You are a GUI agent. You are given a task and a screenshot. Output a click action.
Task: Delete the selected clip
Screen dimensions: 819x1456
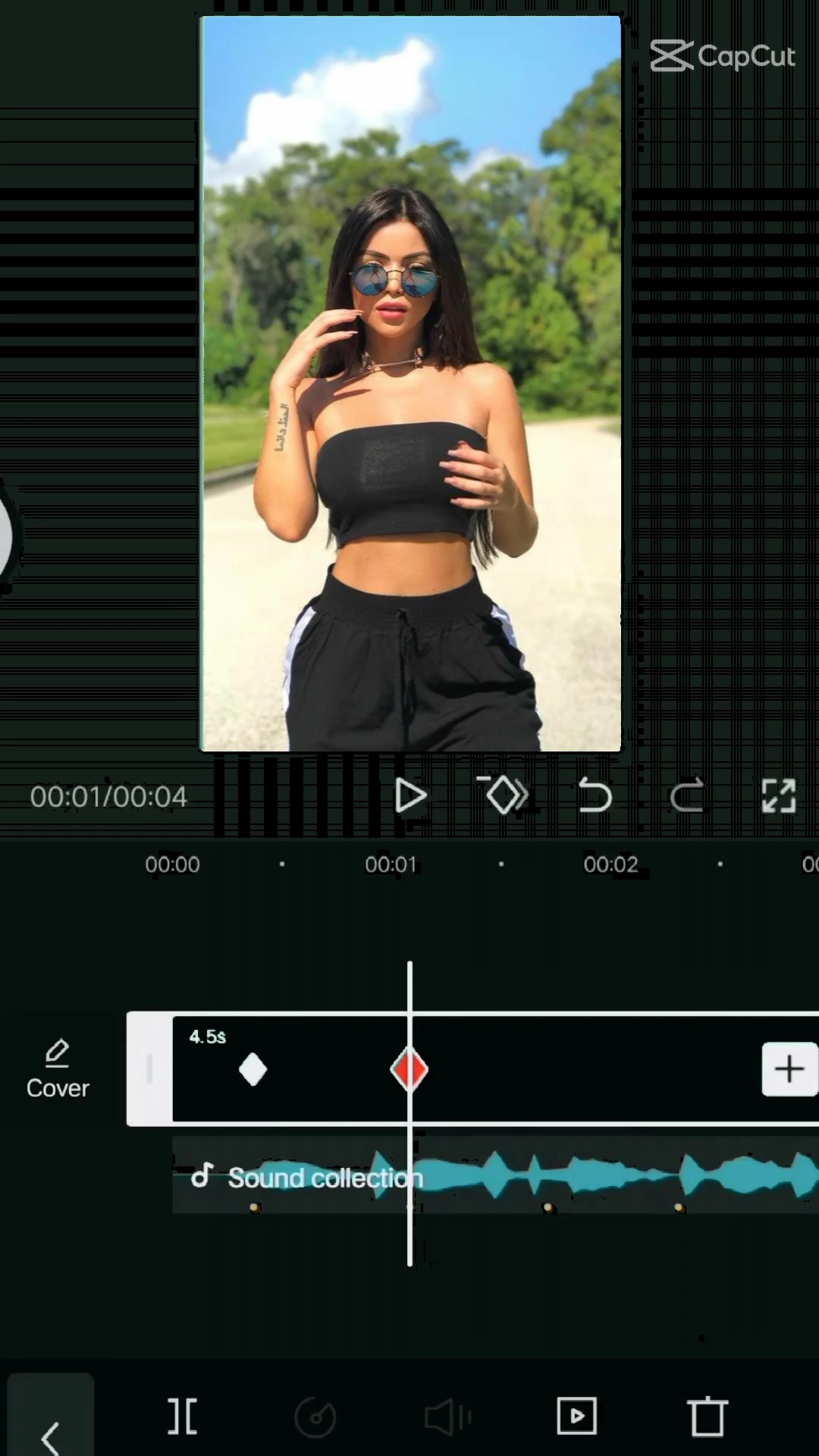(708, 1416)
